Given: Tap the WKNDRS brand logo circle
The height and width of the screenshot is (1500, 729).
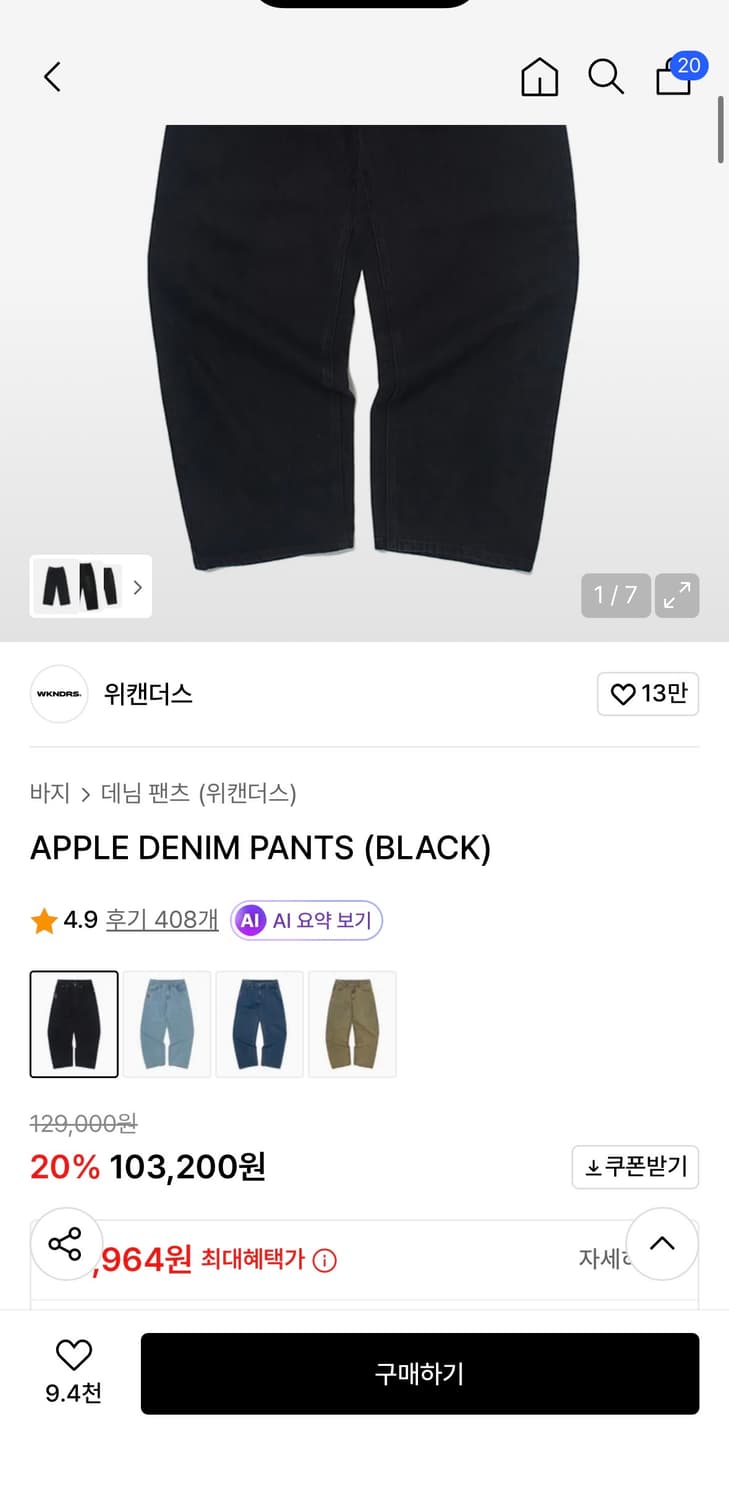Looking at the screenshot, I should 58,694.
